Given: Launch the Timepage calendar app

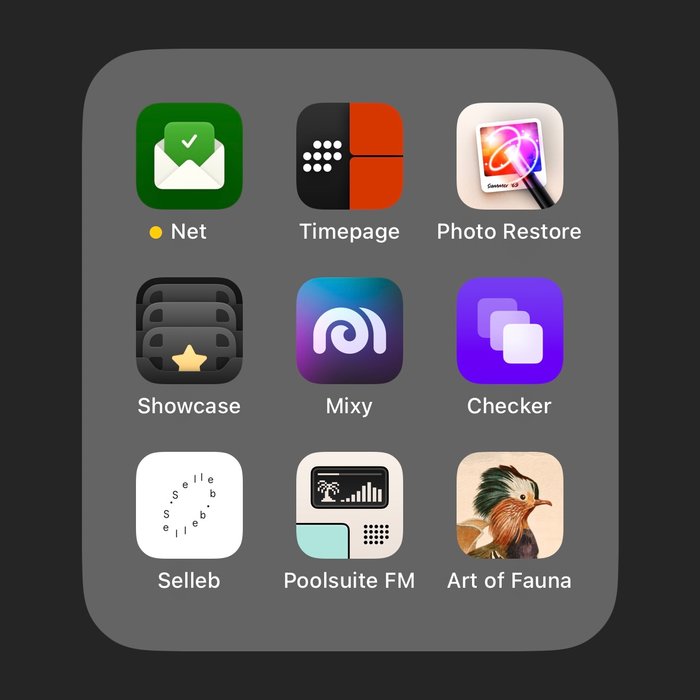Looking at the screenshot, I should pos(349,156).
